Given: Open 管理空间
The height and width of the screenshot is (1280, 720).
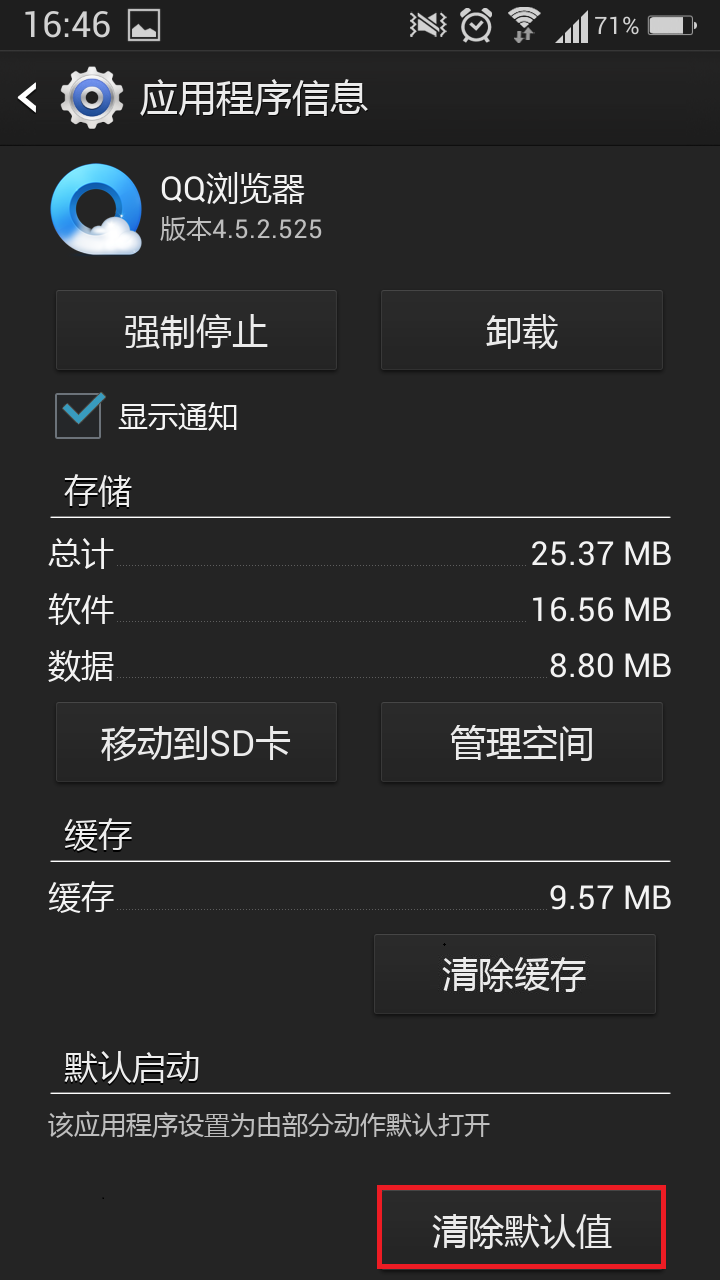Looking at the screenshot, I should pos(522,742).
